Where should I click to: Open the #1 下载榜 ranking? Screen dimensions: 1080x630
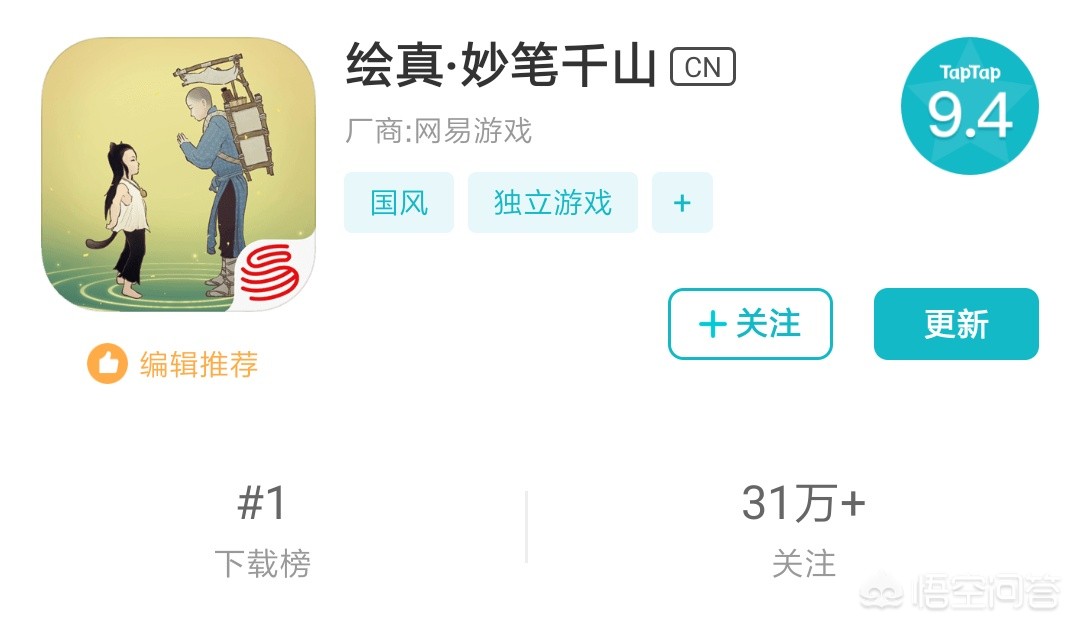(x=262, y=530)
